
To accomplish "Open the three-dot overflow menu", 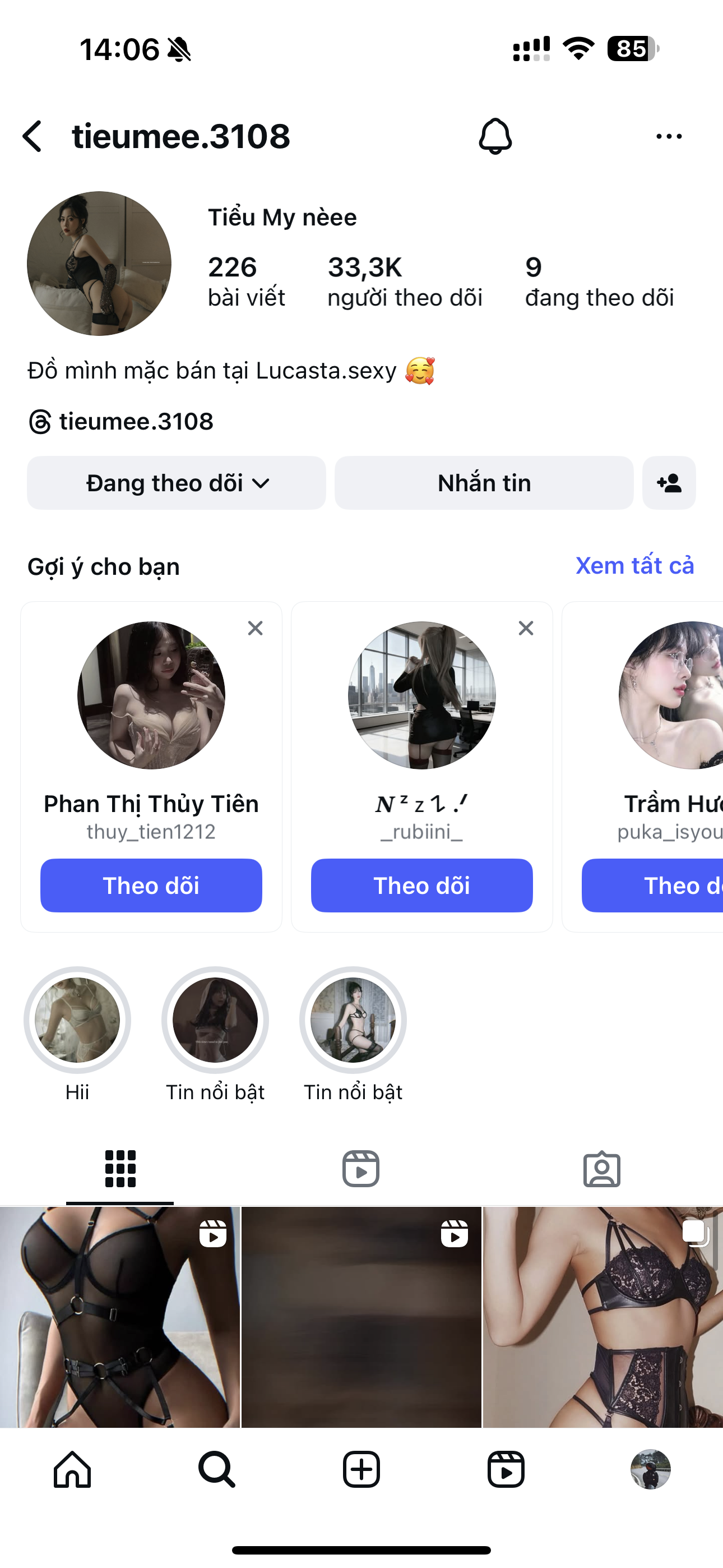I will point(669,136).
